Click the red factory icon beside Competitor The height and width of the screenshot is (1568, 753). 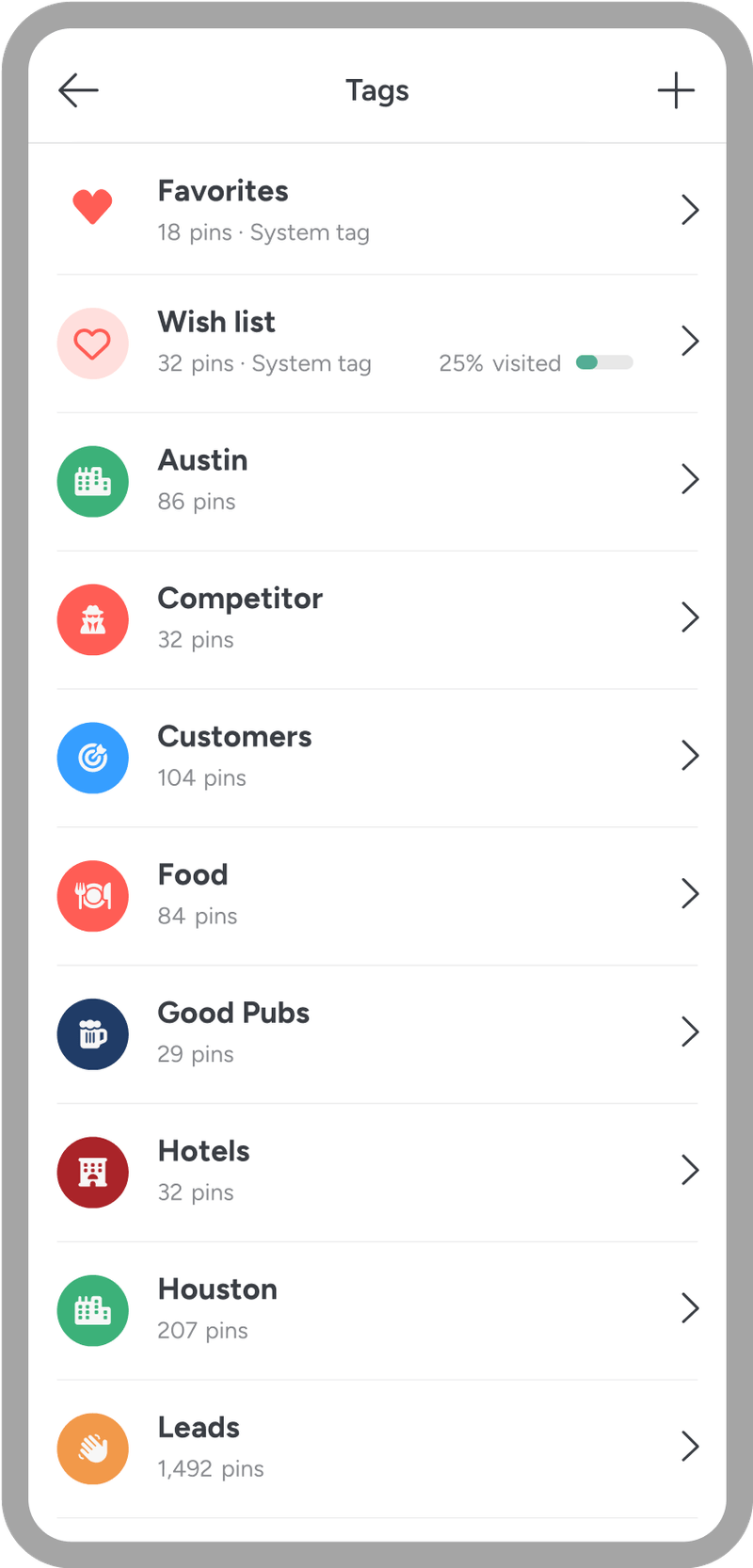[92, 619]
